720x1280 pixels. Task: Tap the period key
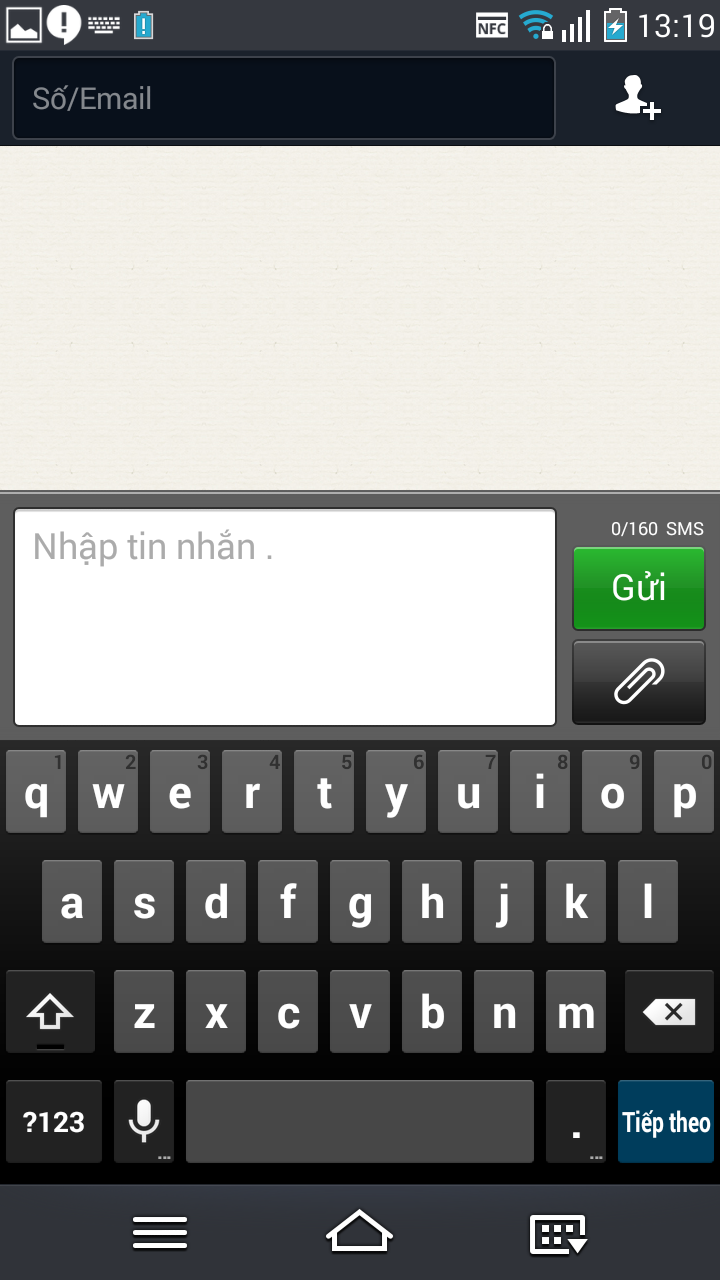[x=576, y=1122]
